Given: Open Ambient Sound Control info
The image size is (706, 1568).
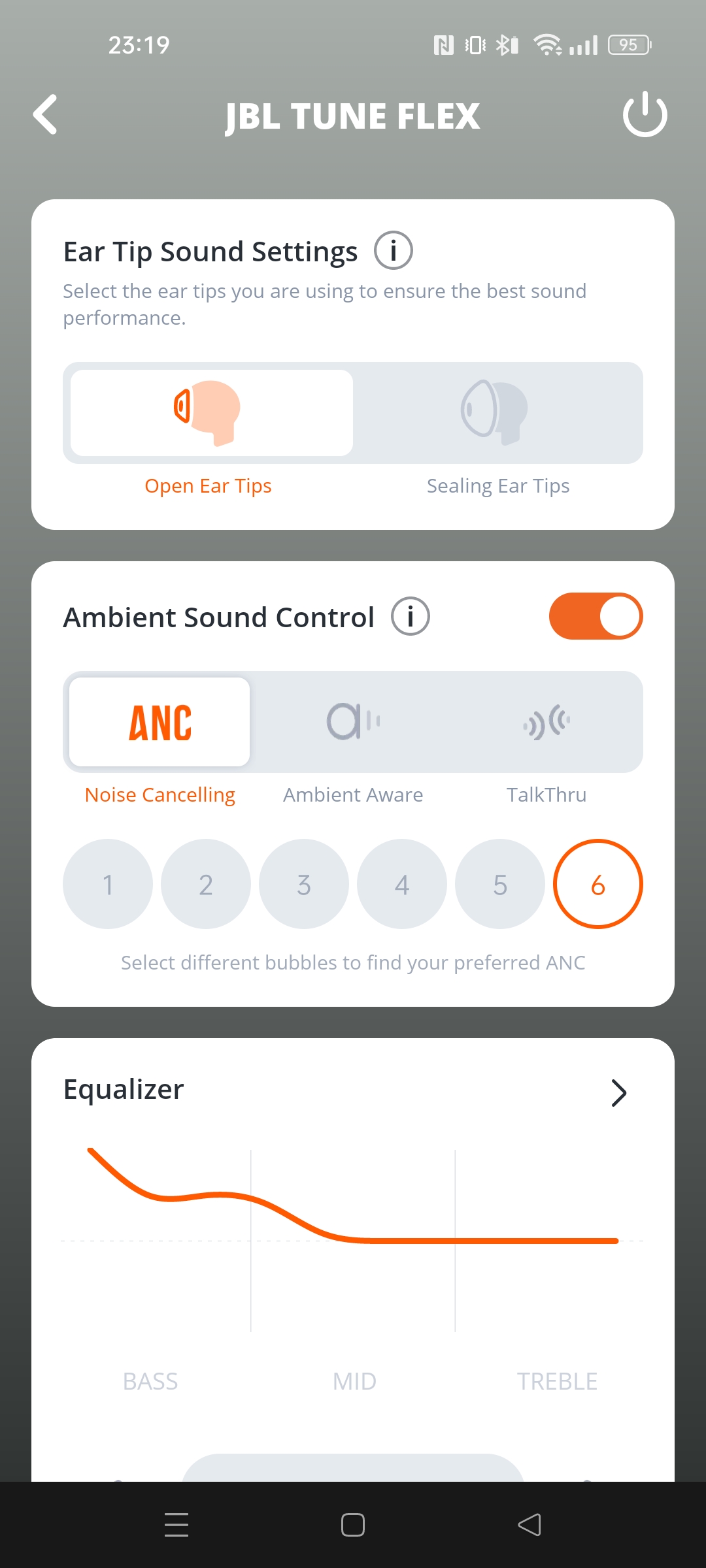Looking at the screenshot, I should coord(411,616).
